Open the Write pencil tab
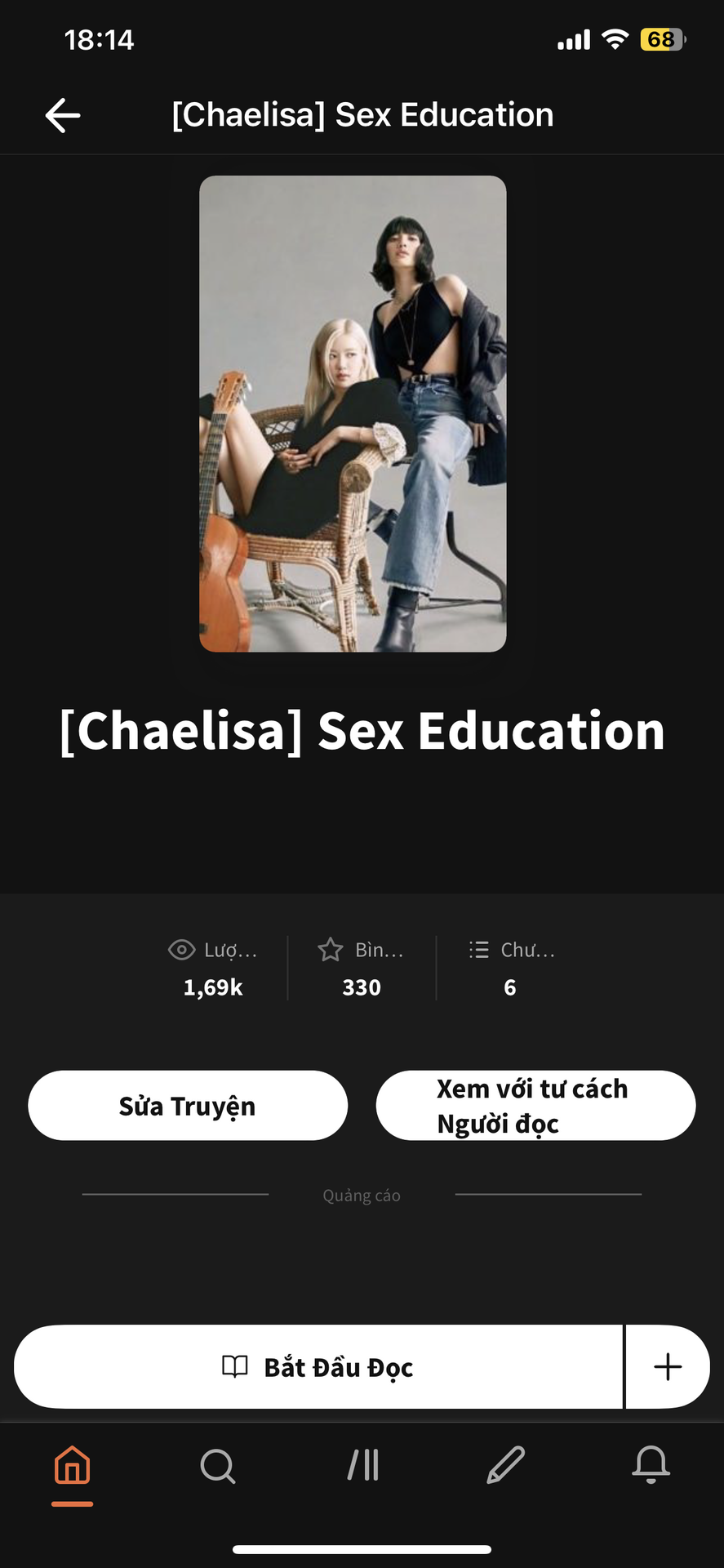 [x=506, y=1465]
